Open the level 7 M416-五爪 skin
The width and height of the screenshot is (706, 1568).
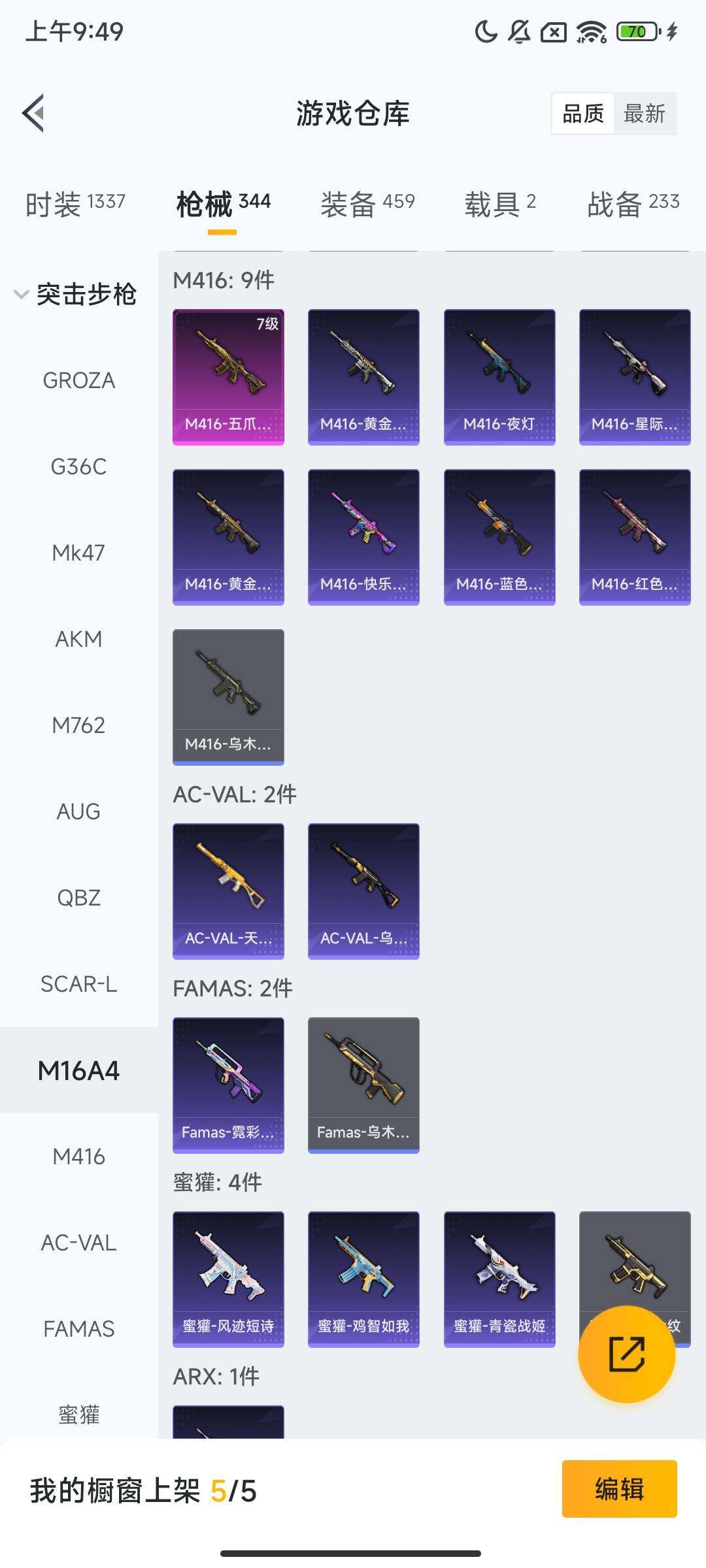tap(228, 377)
